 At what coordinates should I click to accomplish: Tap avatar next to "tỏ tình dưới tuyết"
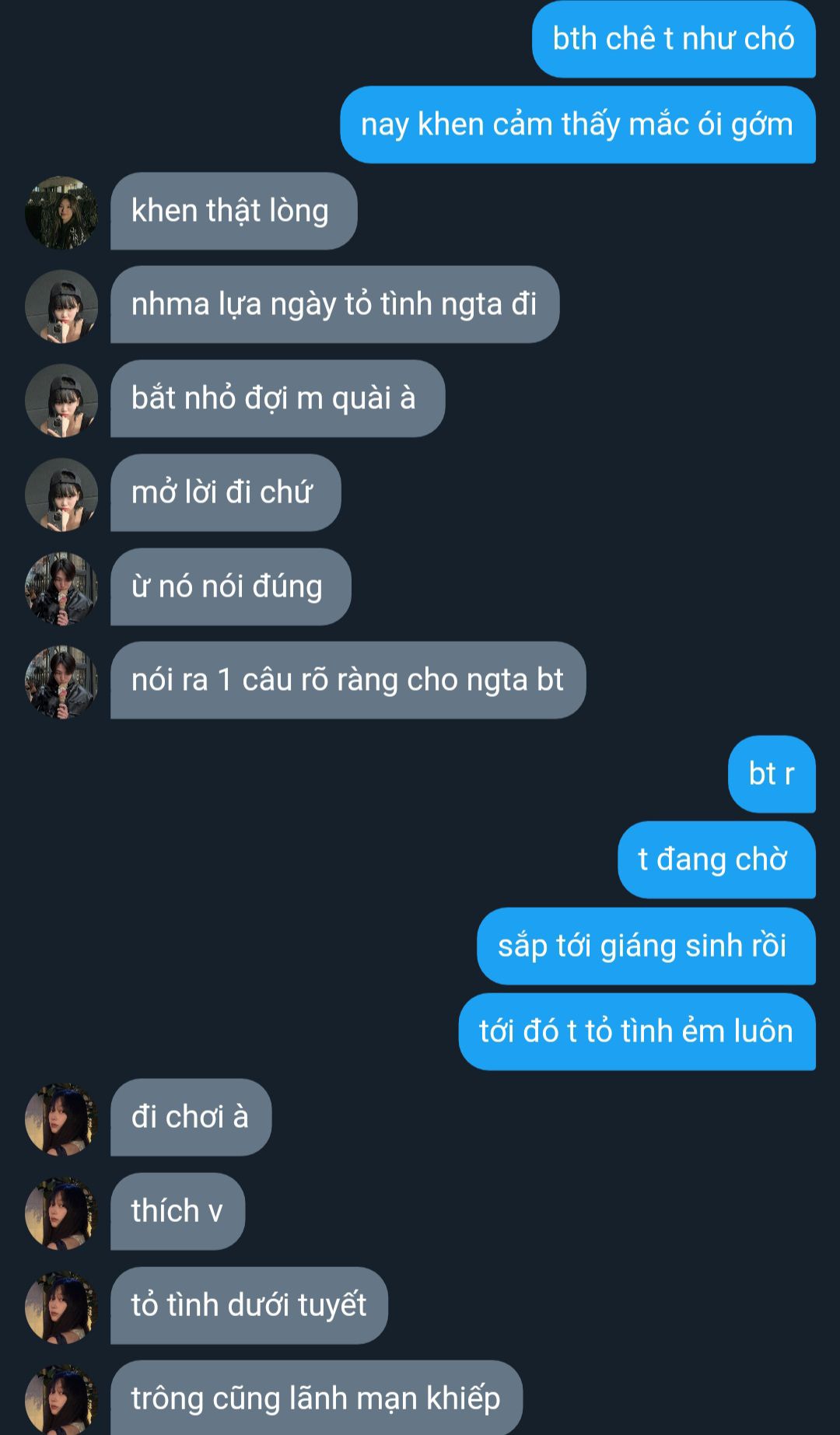(x=61, y=1307)
